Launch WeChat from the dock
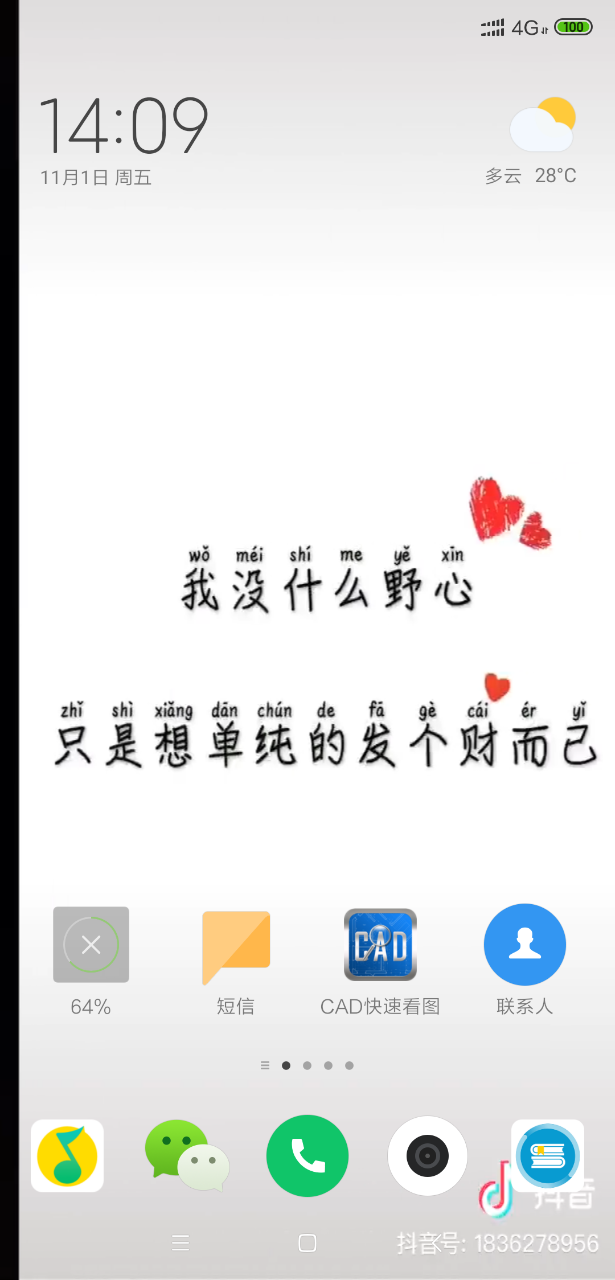This screenshot has width=615, height=1280. pos(187,1156)
